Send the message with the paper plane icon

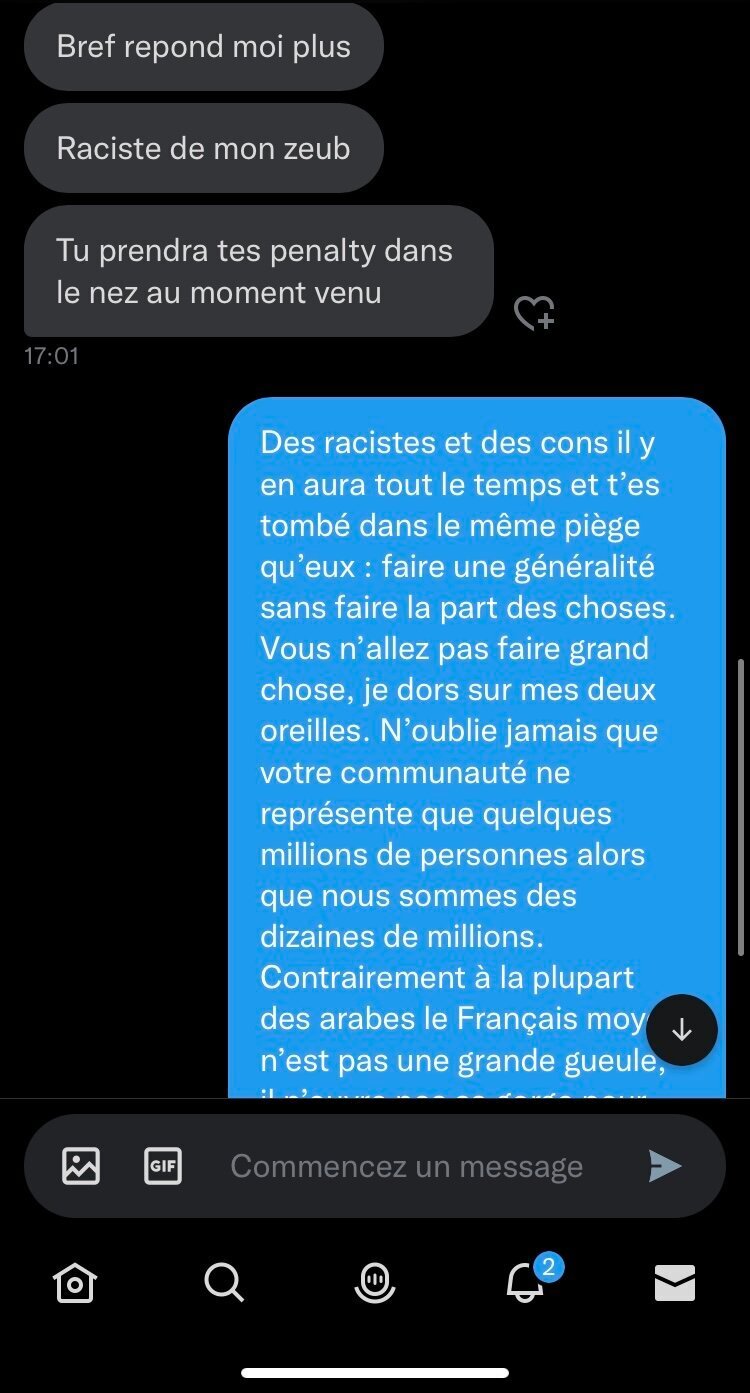coord(665,1166)
